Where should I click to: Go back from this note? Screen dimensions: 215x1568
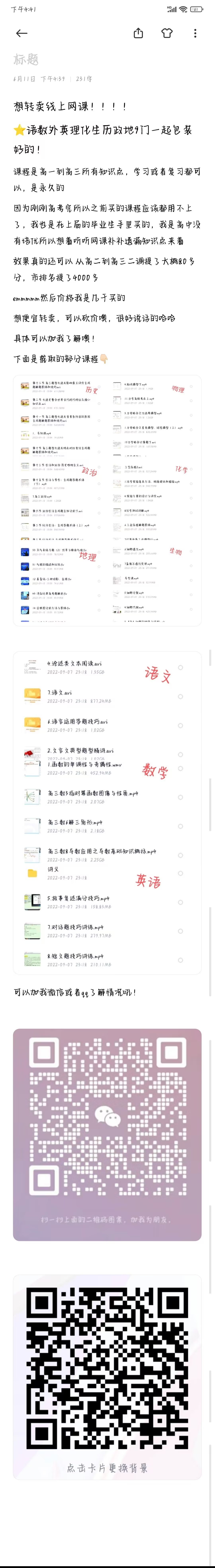click(x=22, y=33)
